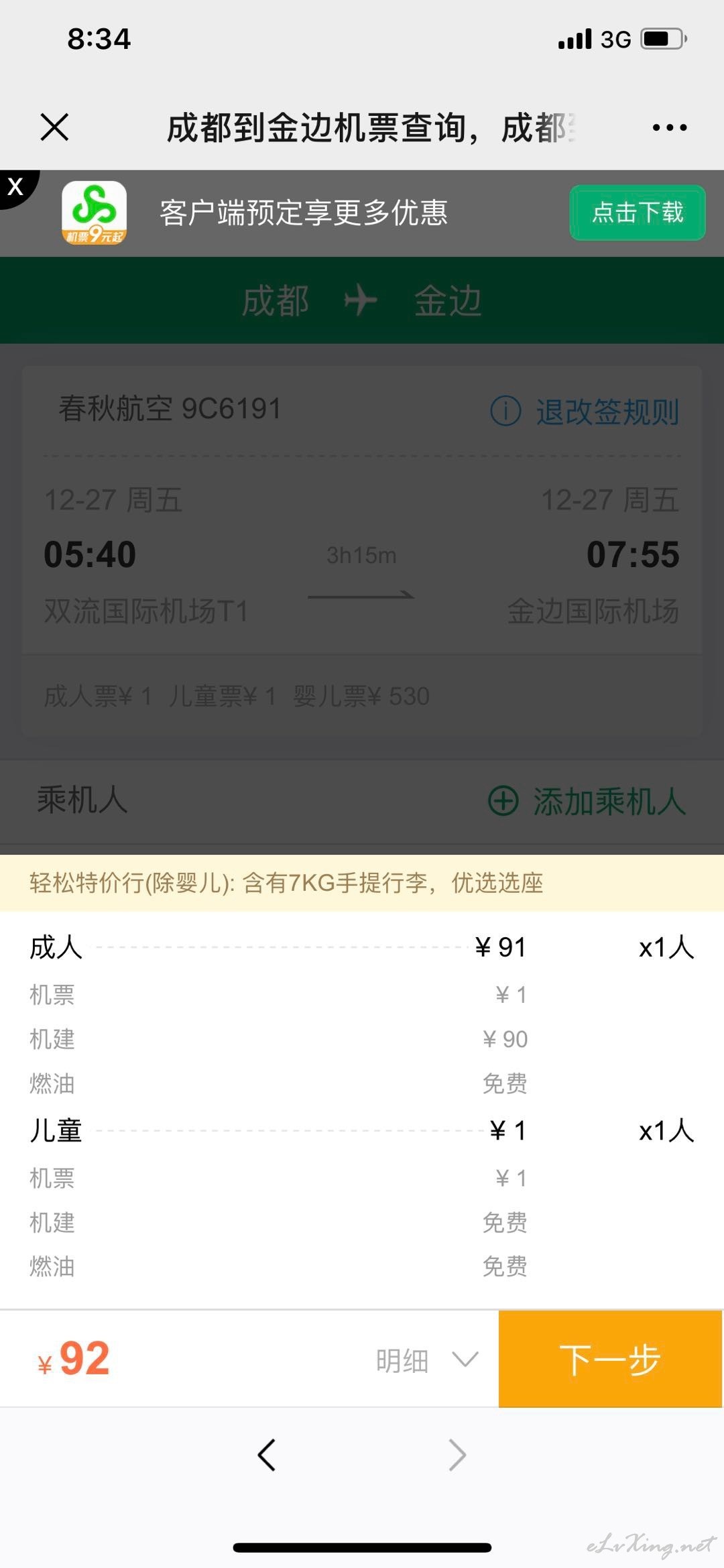Image resolution: width=724 pixels, height=1568 pixels.
Task: Go forward with the browser forward arrow
Action: [x=457, y=1455]
